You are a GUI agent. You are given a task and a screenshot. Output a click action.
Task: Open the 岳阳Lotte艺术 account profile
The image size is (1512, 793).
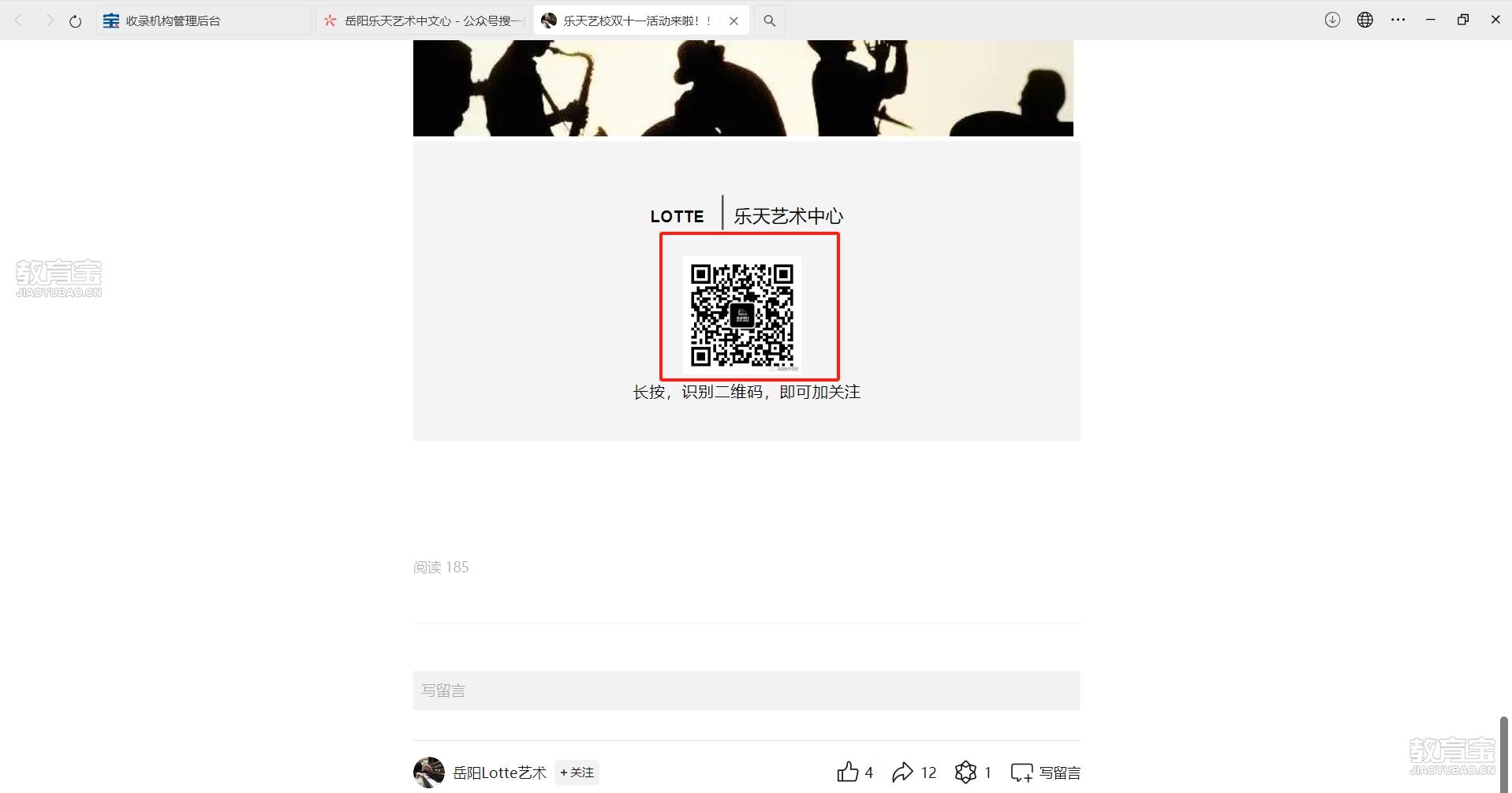(x=498, y=773)
